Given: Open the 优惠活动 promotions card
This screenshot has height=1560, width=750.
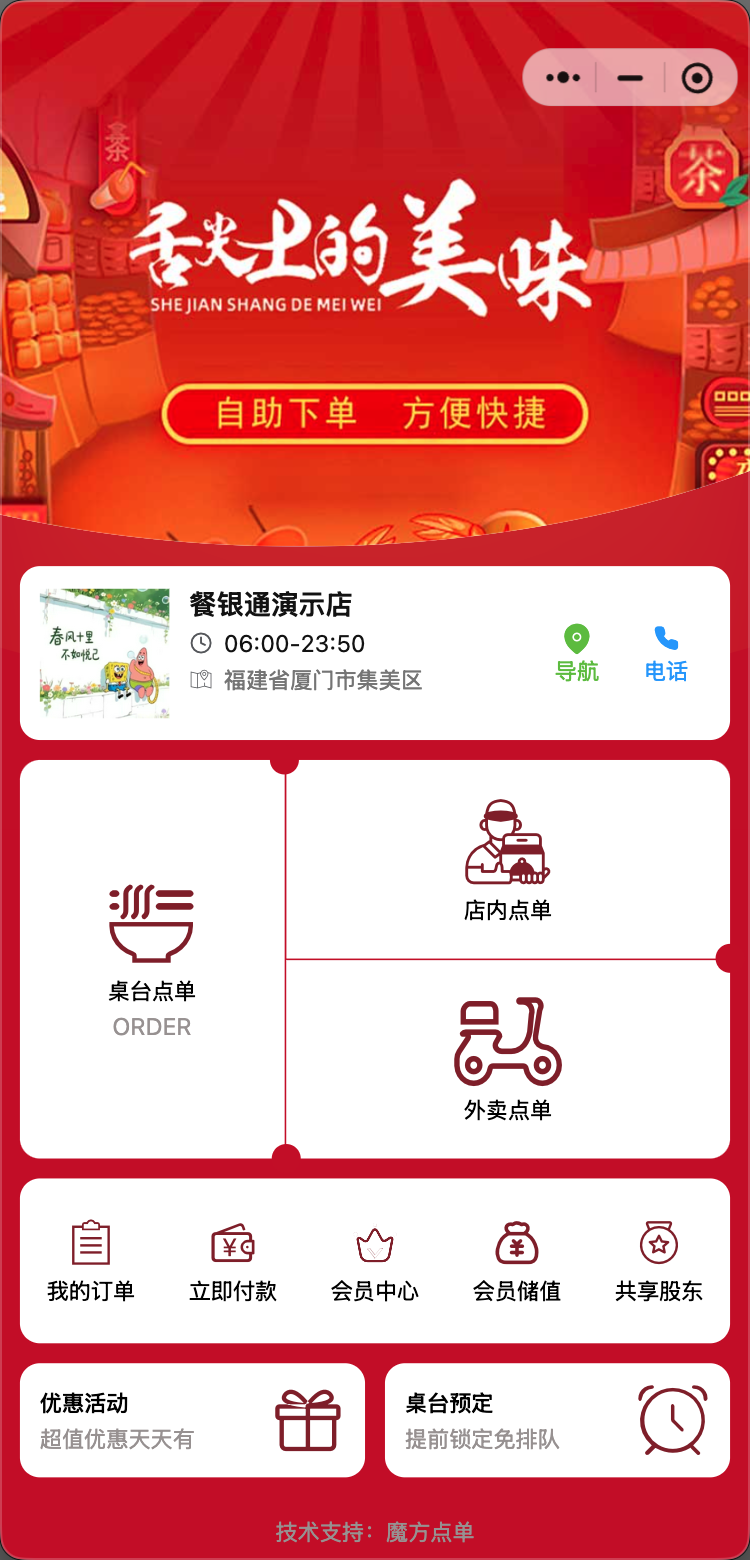Looking at the screenshot, I should [192, 1420].
